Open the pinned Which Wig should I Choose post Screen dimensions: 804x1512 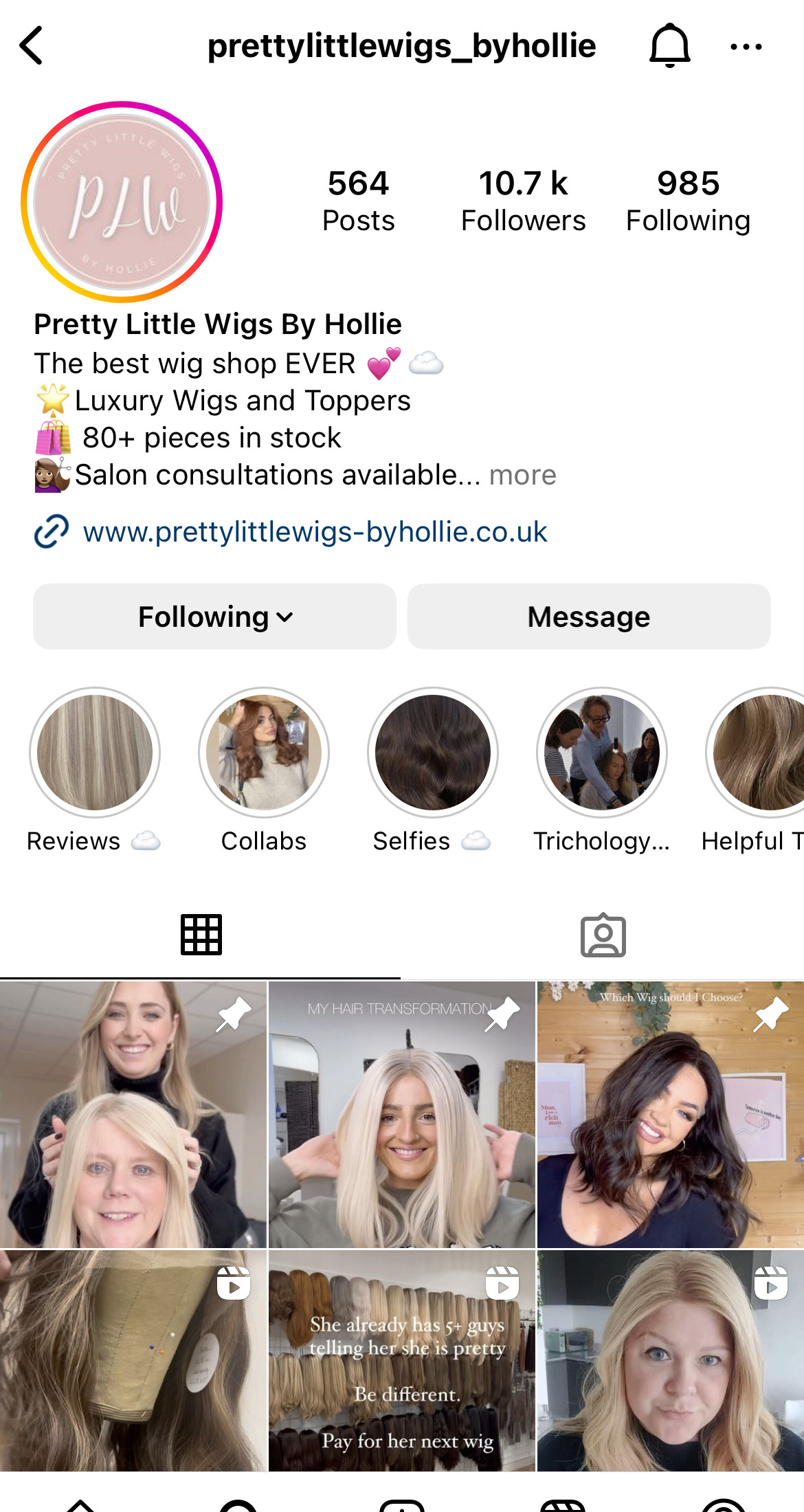(670, 1115)
